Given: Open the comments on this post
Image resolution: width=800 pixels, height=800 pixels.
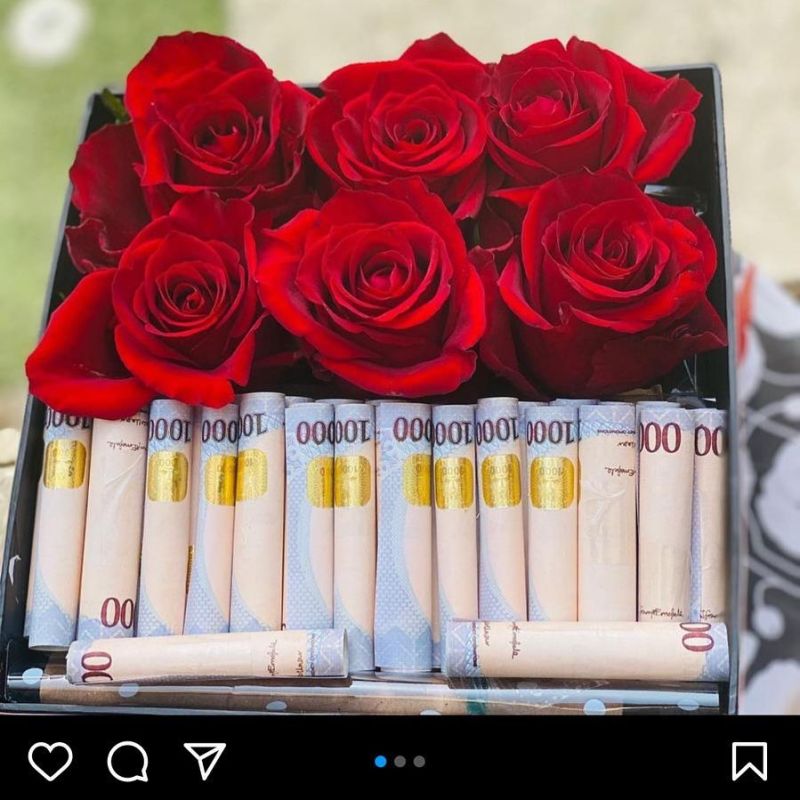Looking at the screenshot, I should 127,762.
